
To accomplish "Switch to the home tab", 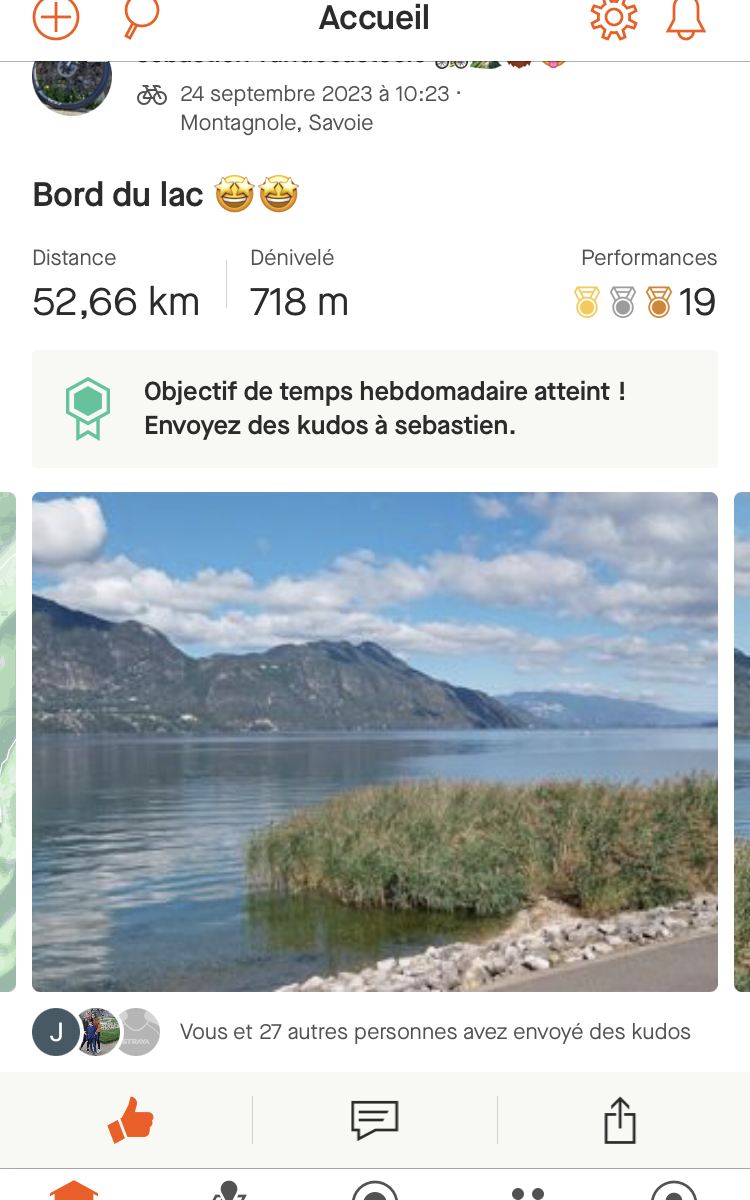I will coord(75,1190).
